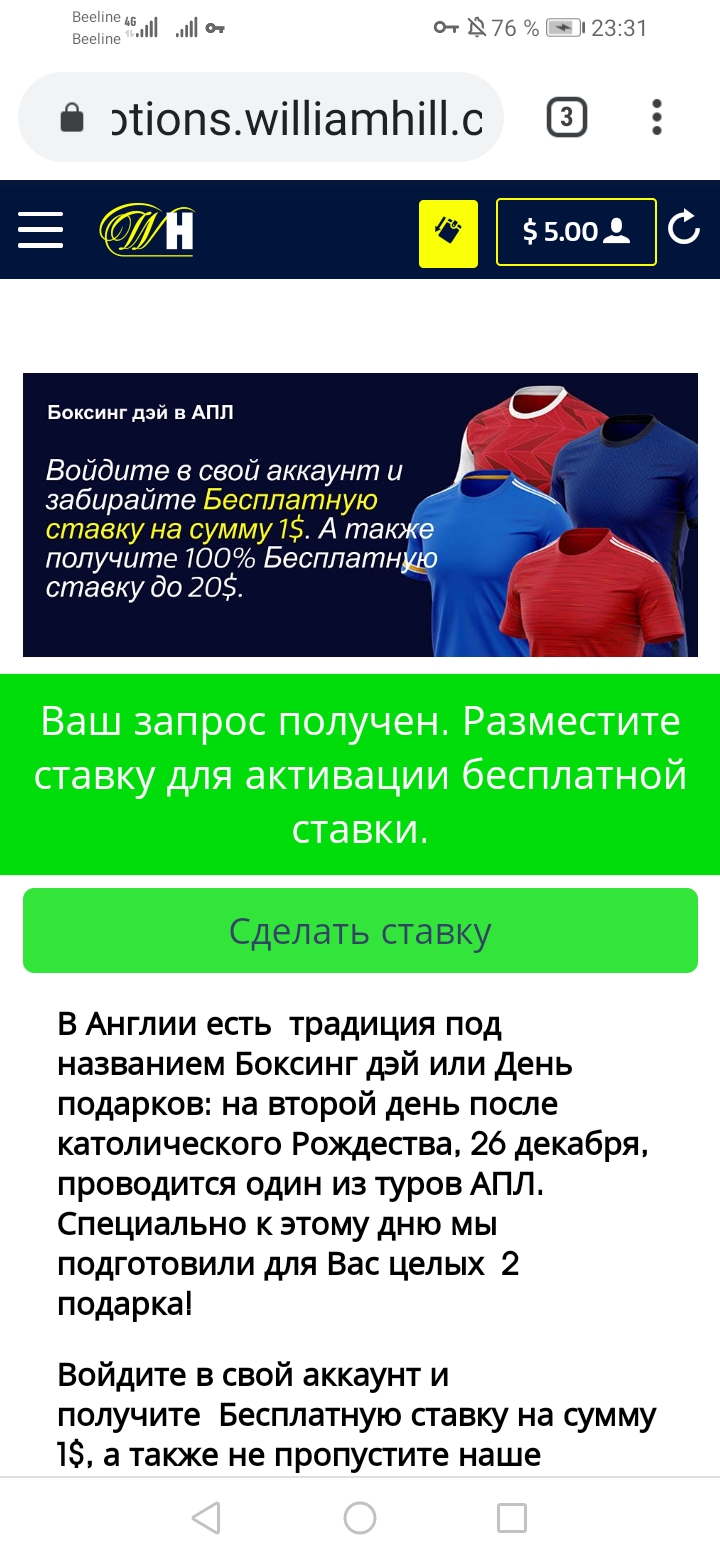
Task: Open the browser tabs switcher
Action: click(x=566, y=118)
